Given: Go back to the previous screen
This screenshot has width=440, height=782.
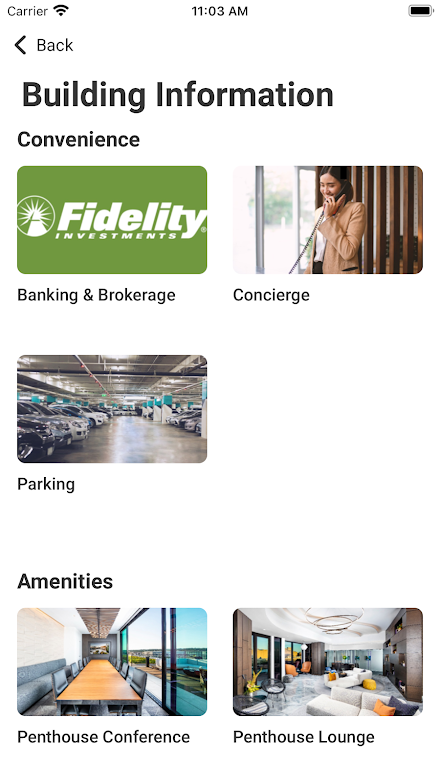Looking at the screenshot, I should [x=44, y=45].
